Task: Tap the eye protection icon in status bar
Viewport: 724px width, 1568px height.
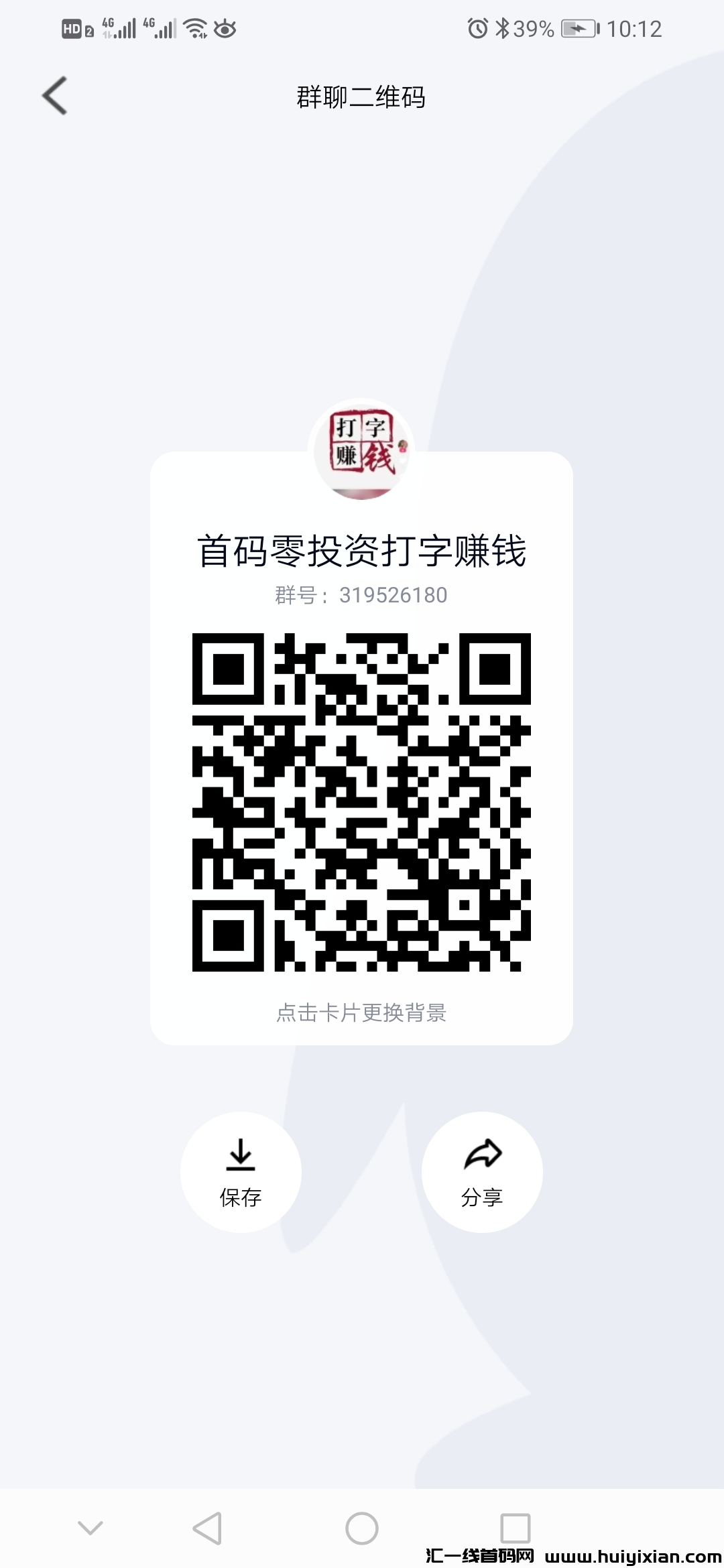Action: tap(226, 28)
